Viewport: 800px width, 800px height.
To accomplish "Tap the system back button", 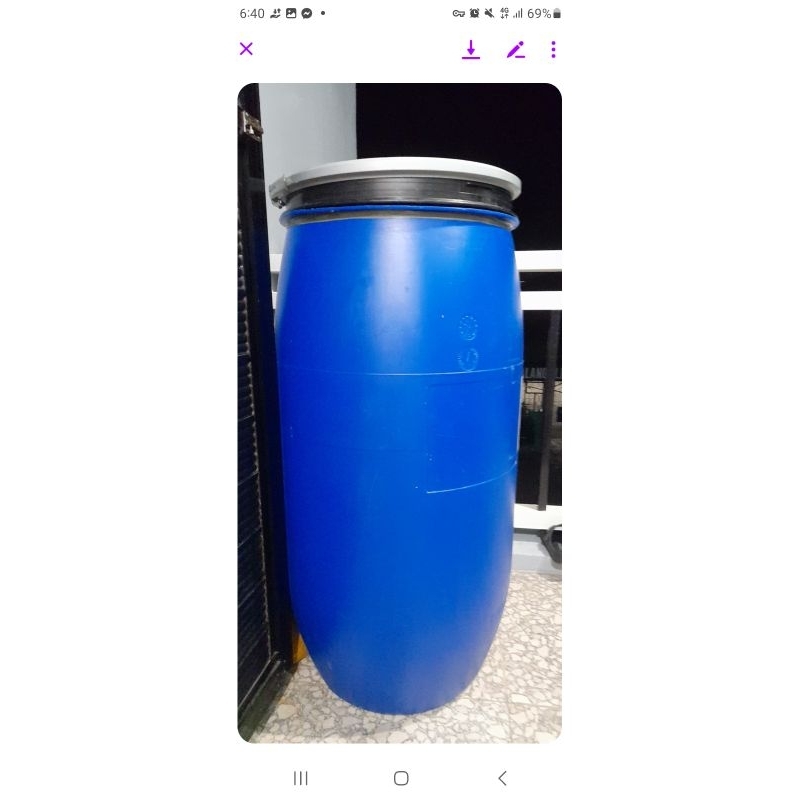I will (502, 778).
